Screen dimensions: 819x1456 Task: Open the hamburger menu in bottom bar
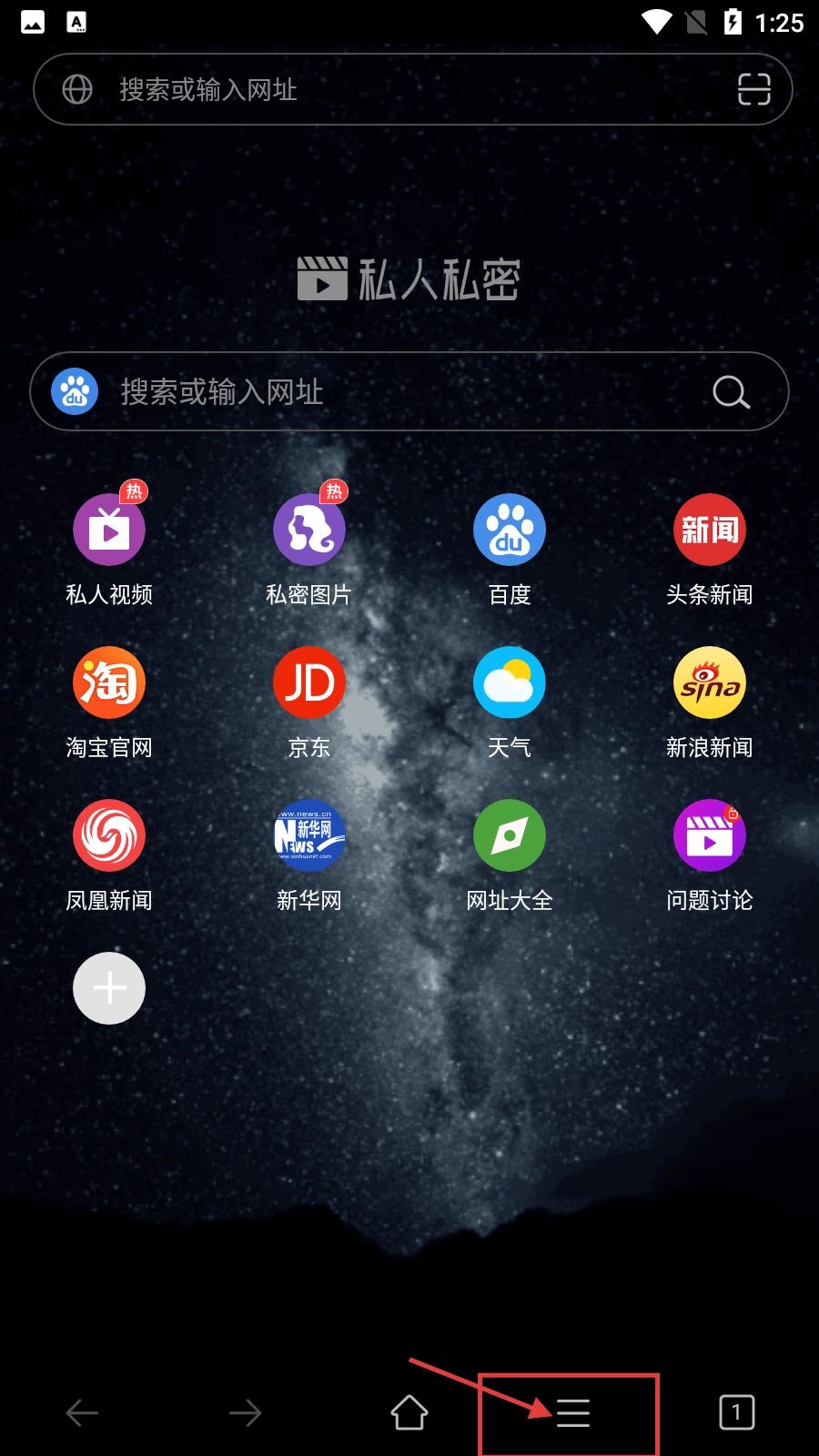pyautogui.click(x=573, y=1413)
